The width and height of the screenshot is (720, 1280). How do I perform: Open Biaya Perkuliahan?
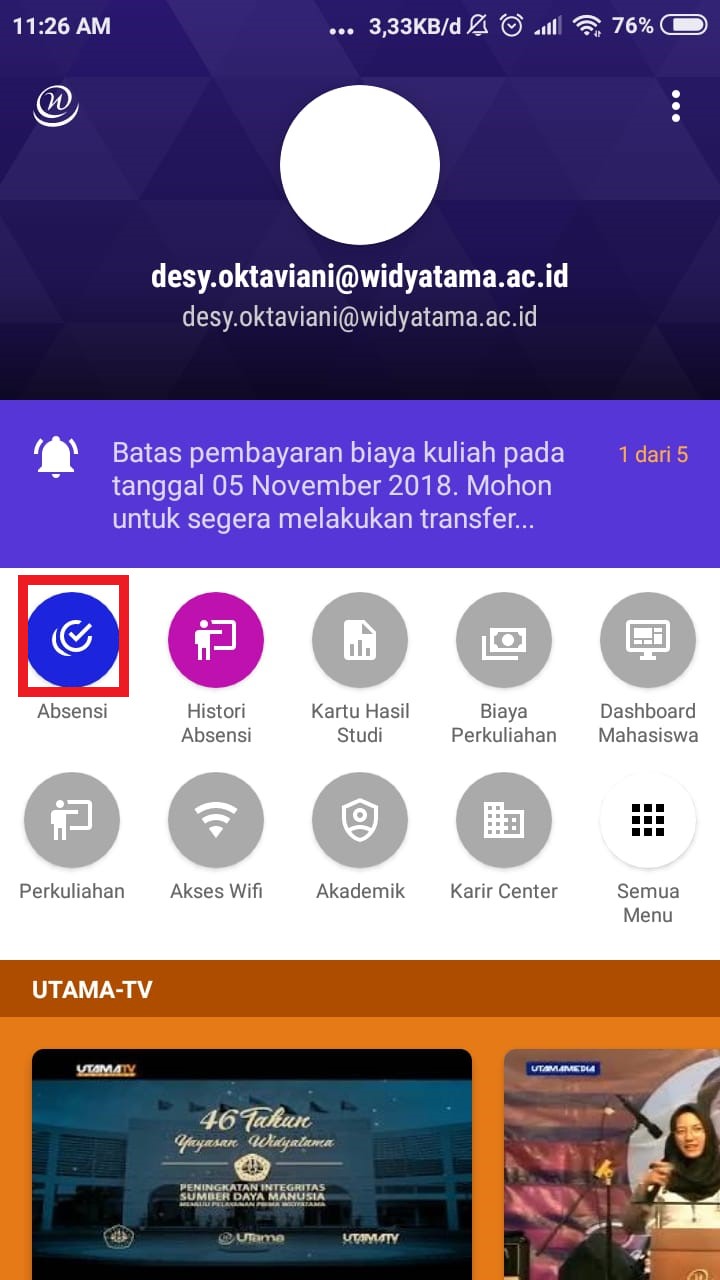503,640
